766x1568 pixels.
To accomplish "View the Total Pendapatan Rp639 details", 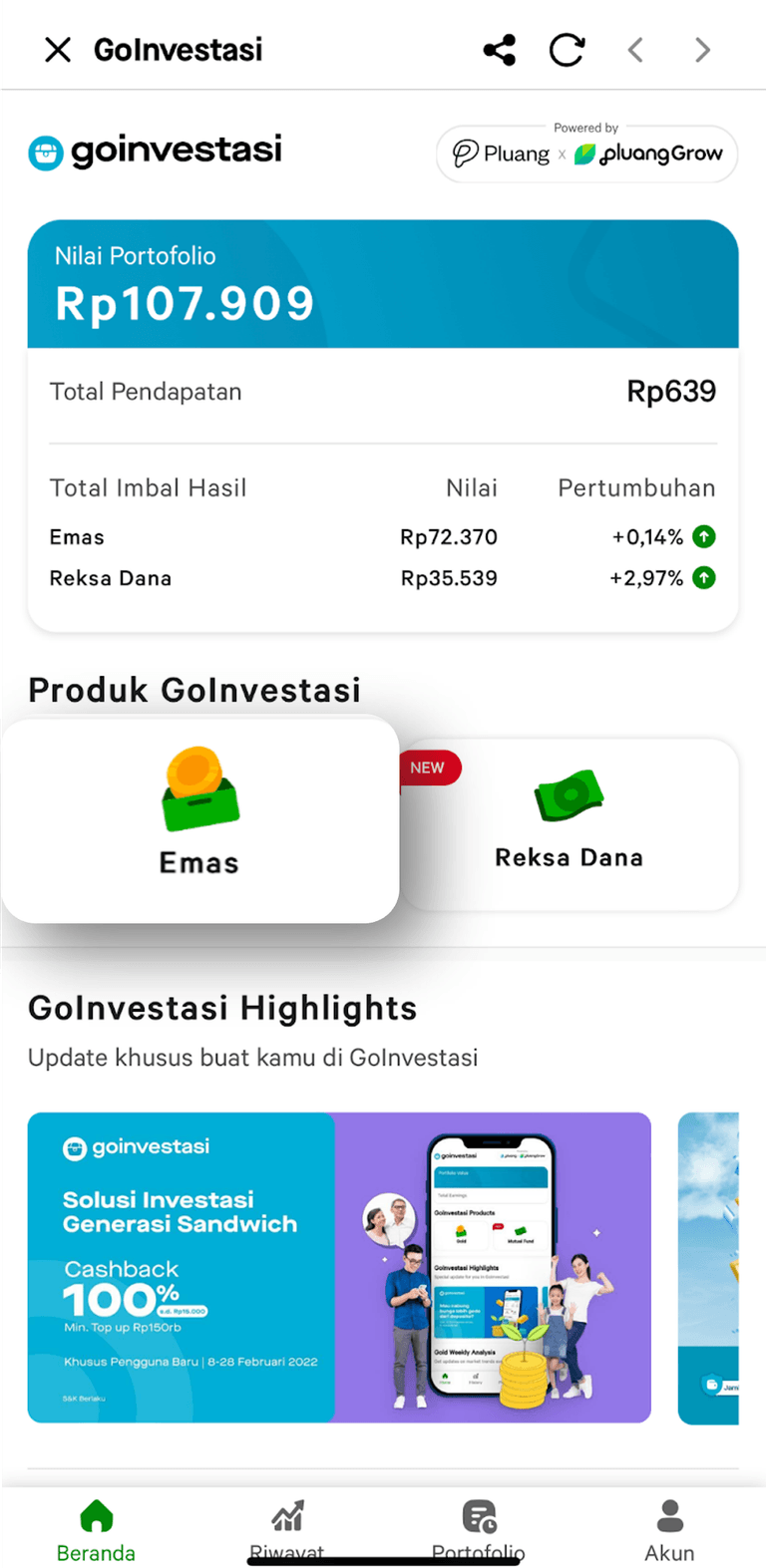I will 671,391.
